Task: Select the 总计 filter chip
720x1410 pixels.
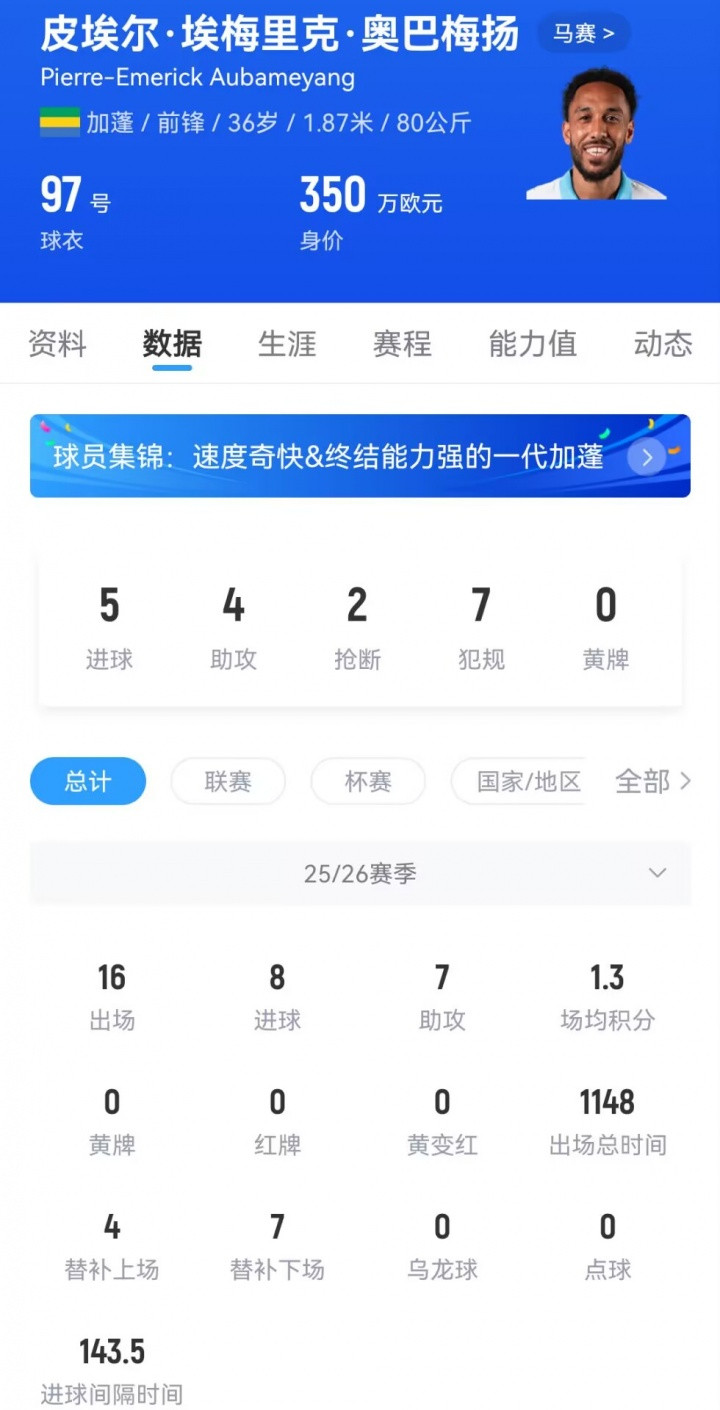Action: point(88,781)
